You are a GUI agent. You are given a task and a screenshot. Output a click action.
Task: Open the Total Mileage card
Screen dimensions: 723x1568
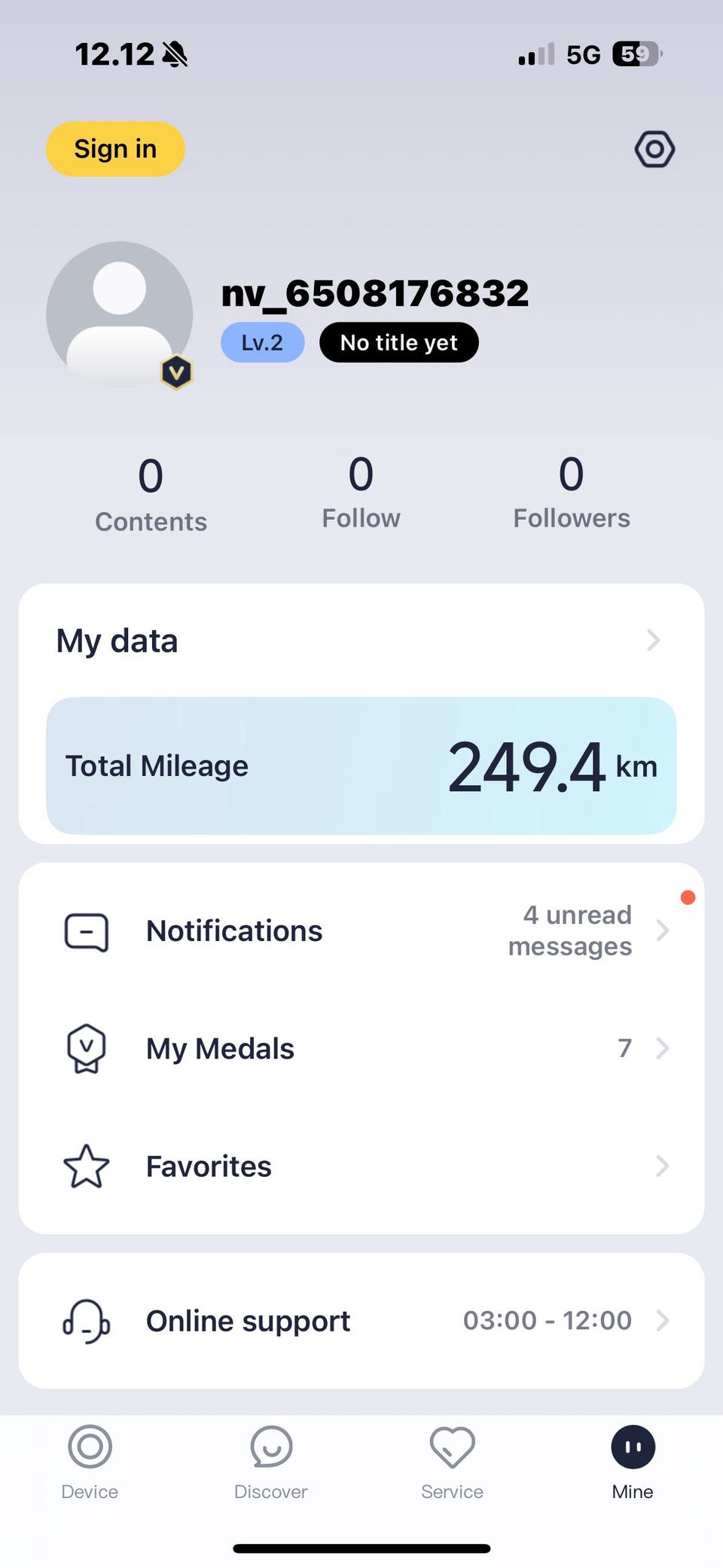tap(361, 766)
